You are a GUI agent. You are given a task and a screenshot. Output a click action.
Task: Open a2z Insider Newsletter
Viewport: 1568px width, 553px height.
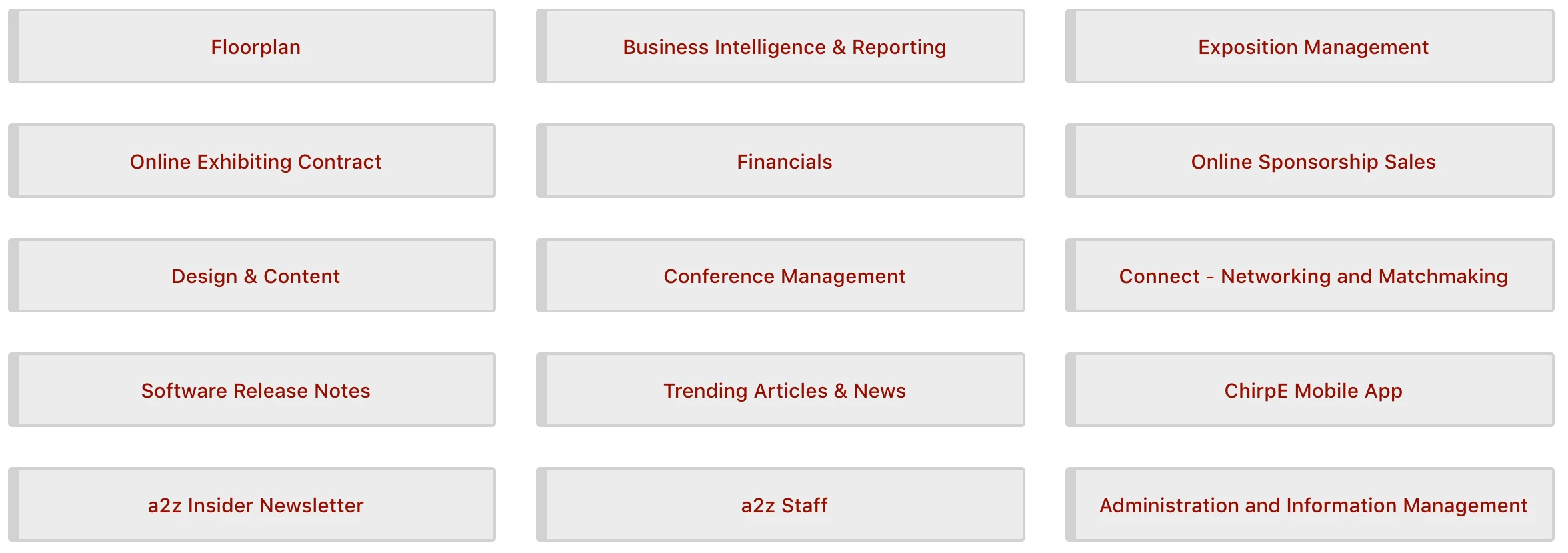point(255,506)
